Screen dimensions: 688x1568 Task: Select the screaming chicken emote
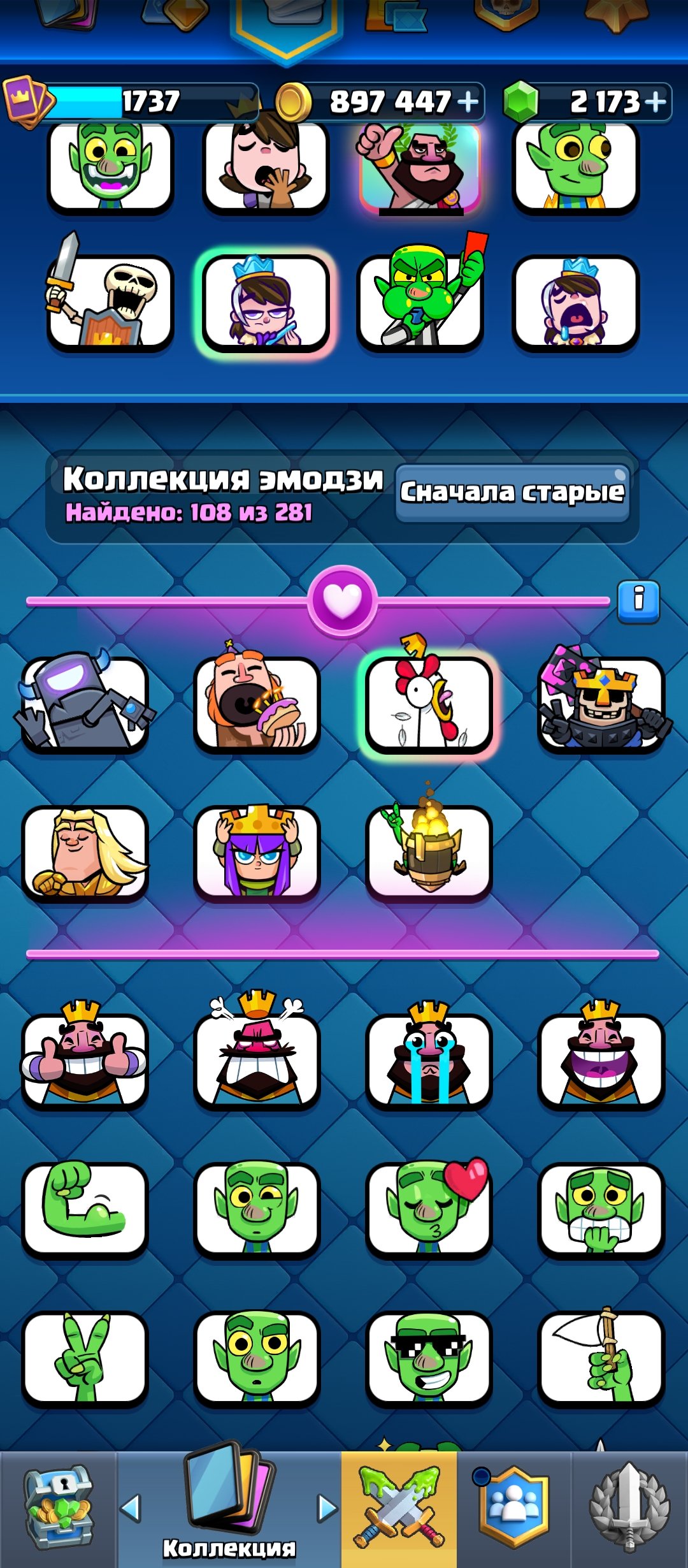tap(429, 703)
